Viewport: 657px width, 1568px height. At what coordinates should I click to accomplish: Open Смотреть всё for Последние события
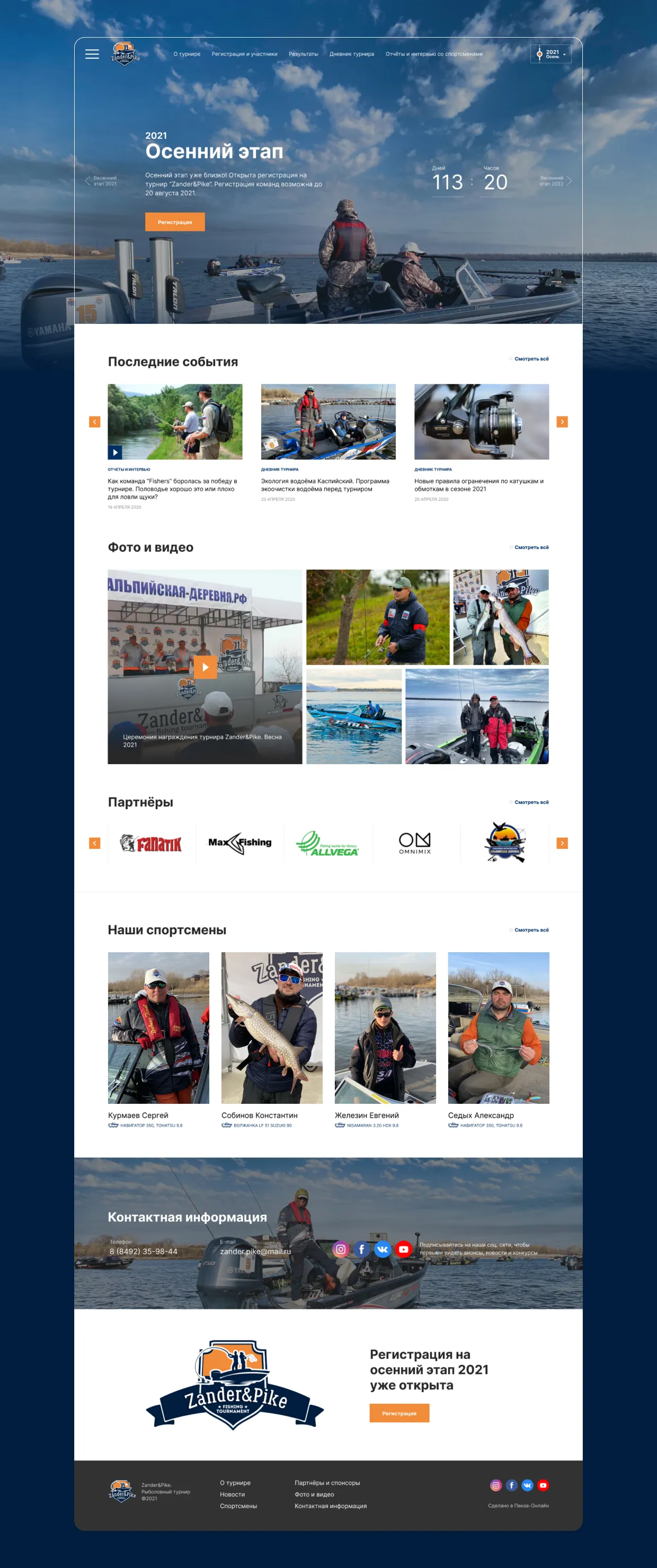click(530, 359)
